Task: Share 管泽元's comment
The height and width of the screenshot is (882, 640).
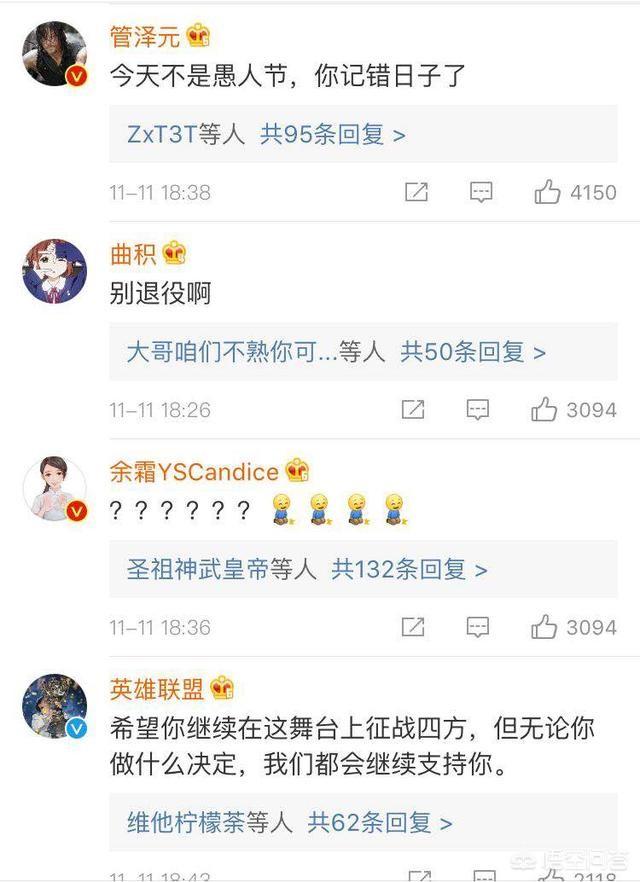Action: [x=416, y=192]
